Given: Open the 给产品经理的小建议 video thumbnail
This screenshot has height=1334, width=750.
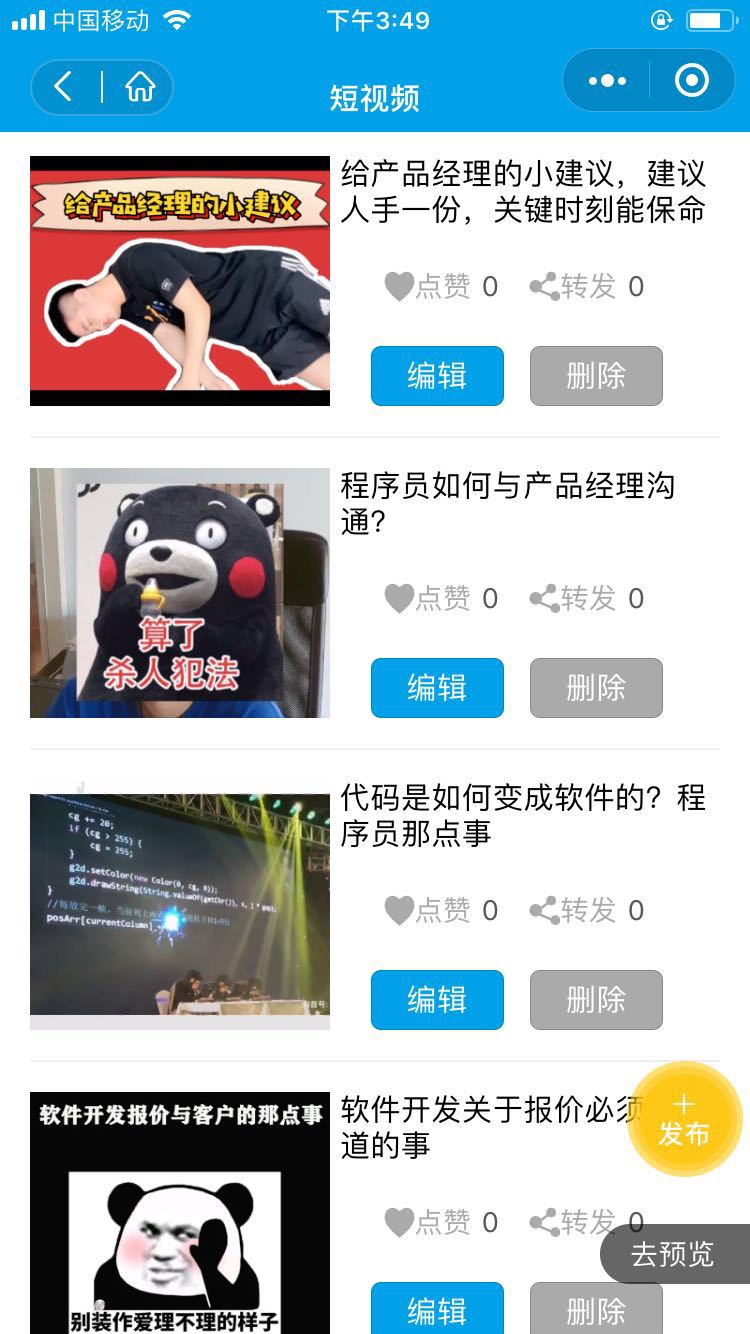Looking at the screenshot, I should 180,281.
